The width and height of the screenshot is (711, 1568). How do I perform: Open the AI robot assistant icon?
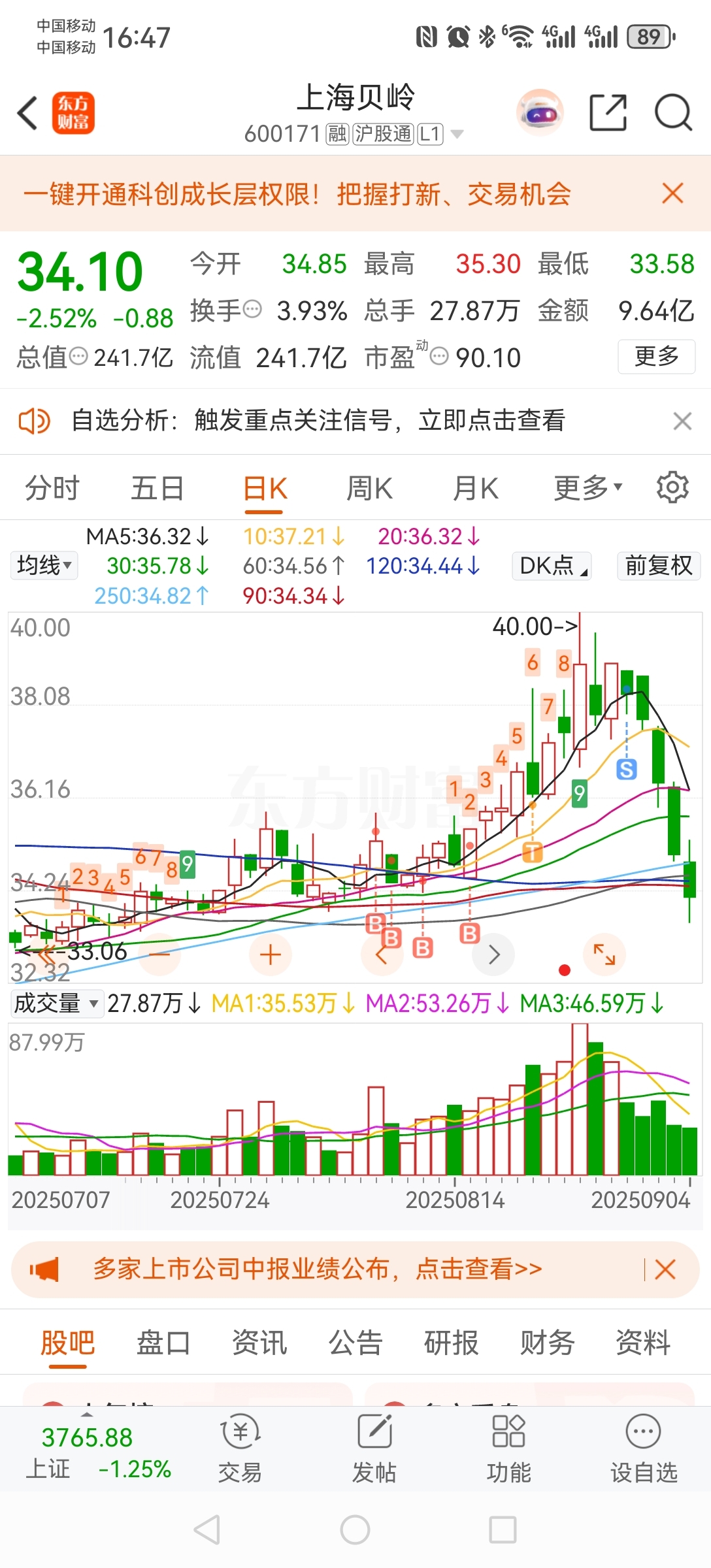tap(540, 113)
